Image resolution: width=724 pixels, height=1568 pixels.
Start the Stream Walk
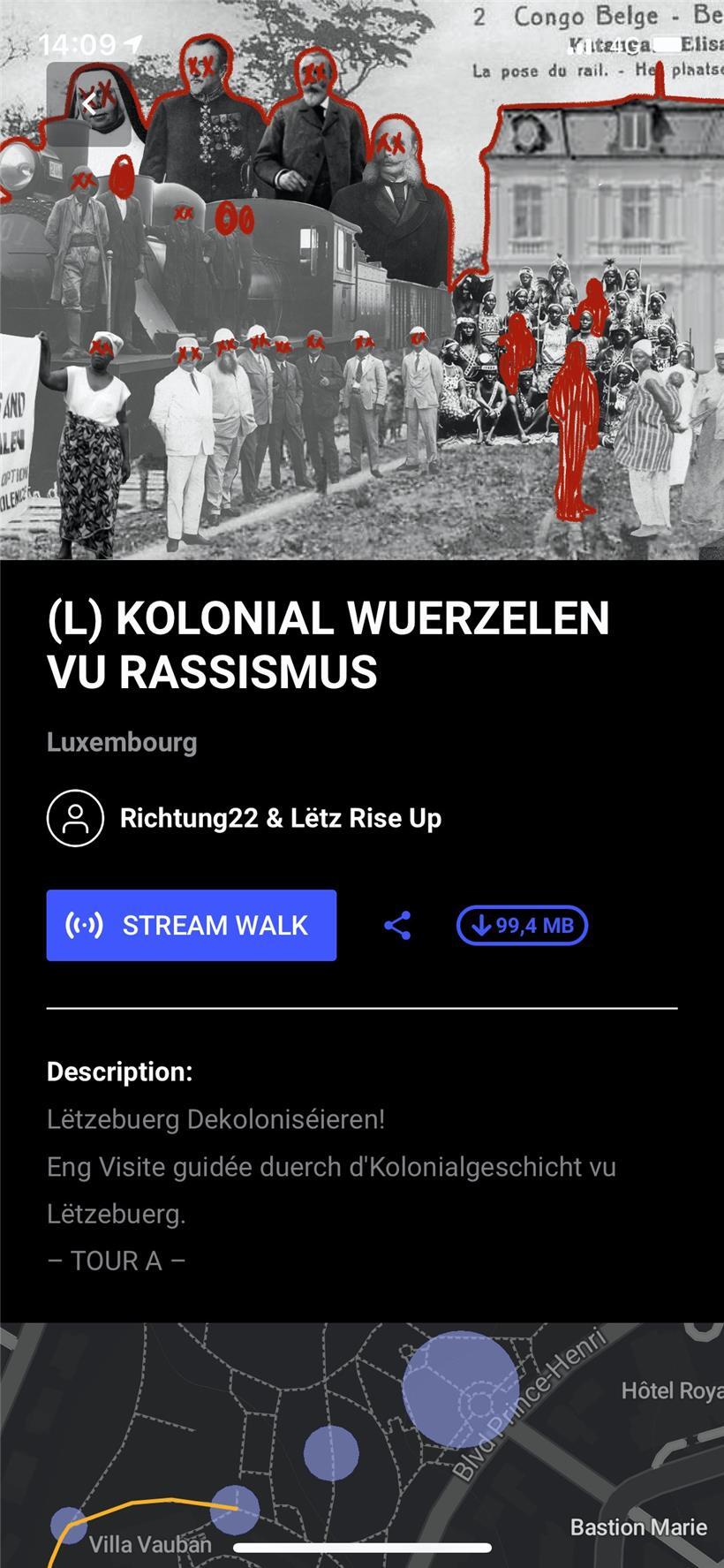(192, 925)
